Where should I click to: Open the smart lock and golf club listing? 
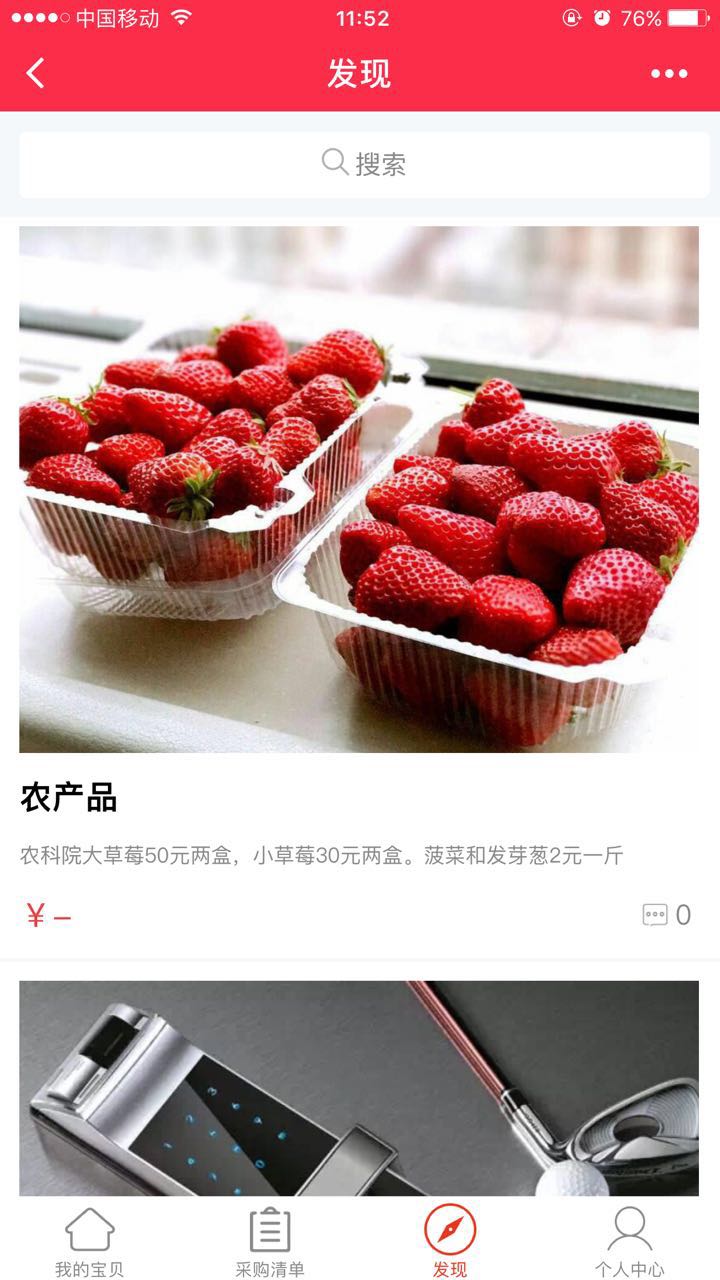pyautogui.click(x=359, y=1088)
